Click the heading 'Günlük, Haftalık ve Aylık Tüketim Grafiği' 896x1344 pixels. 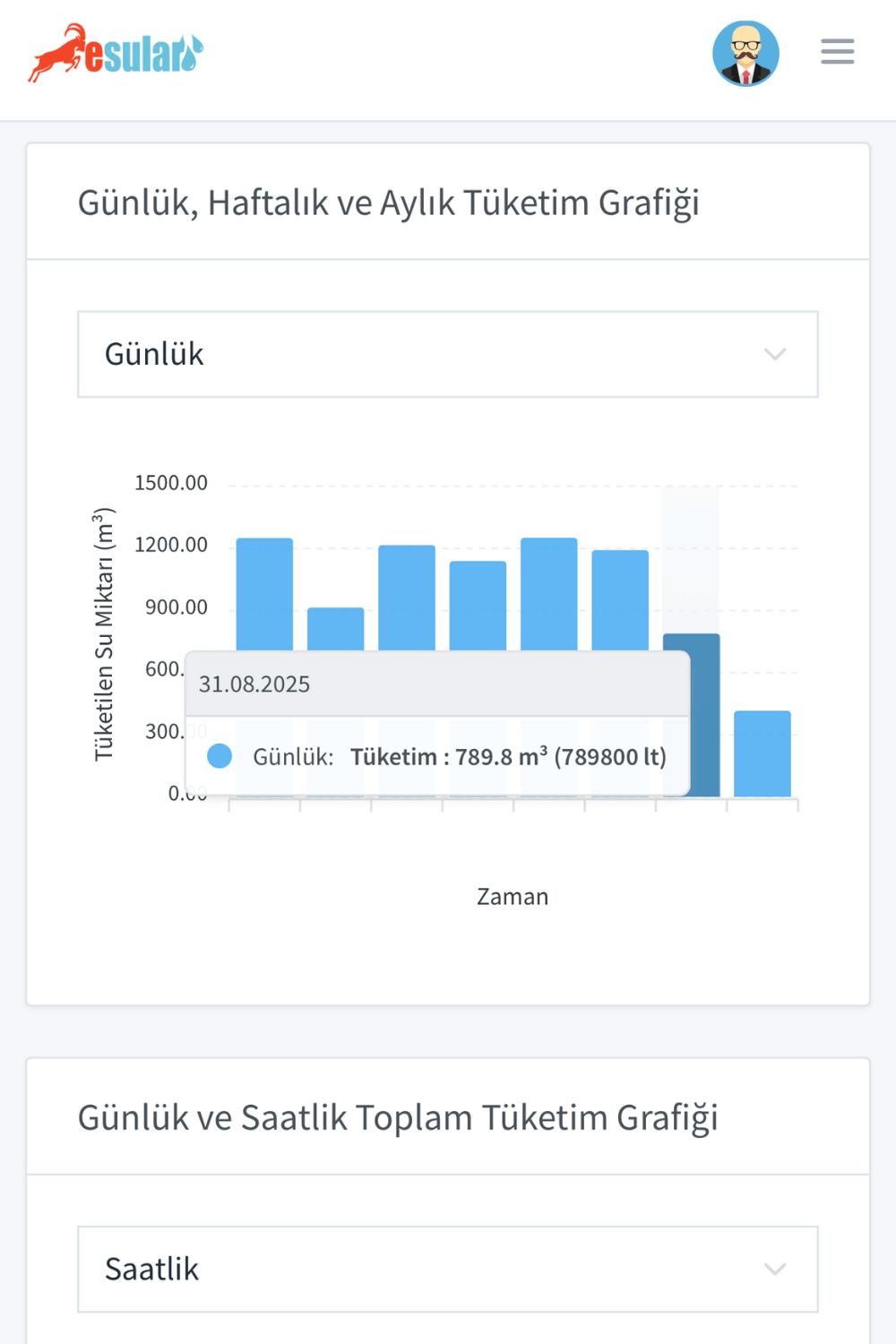click(x=389, y=202)
